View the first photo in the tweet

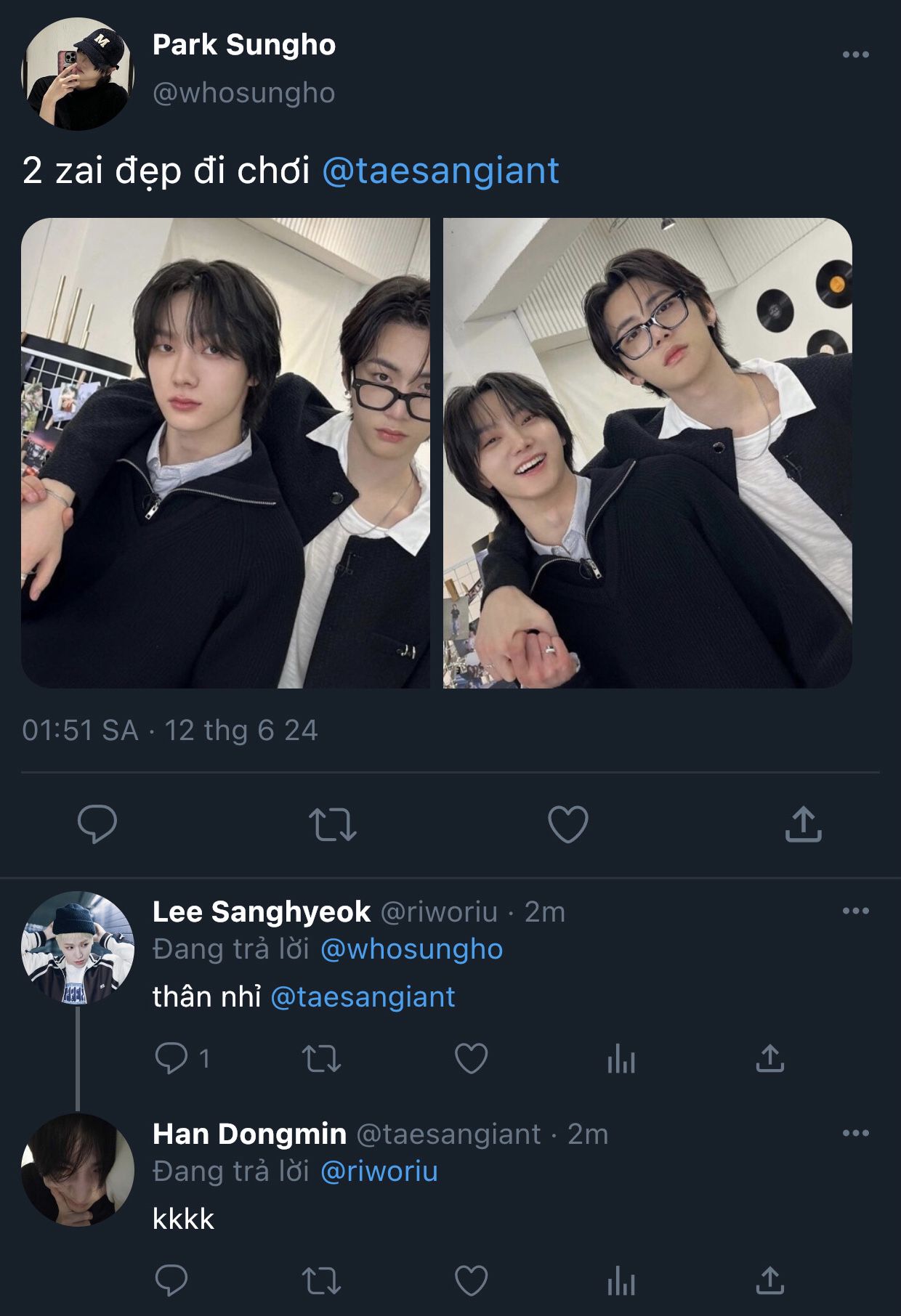[x=225, y=452]
